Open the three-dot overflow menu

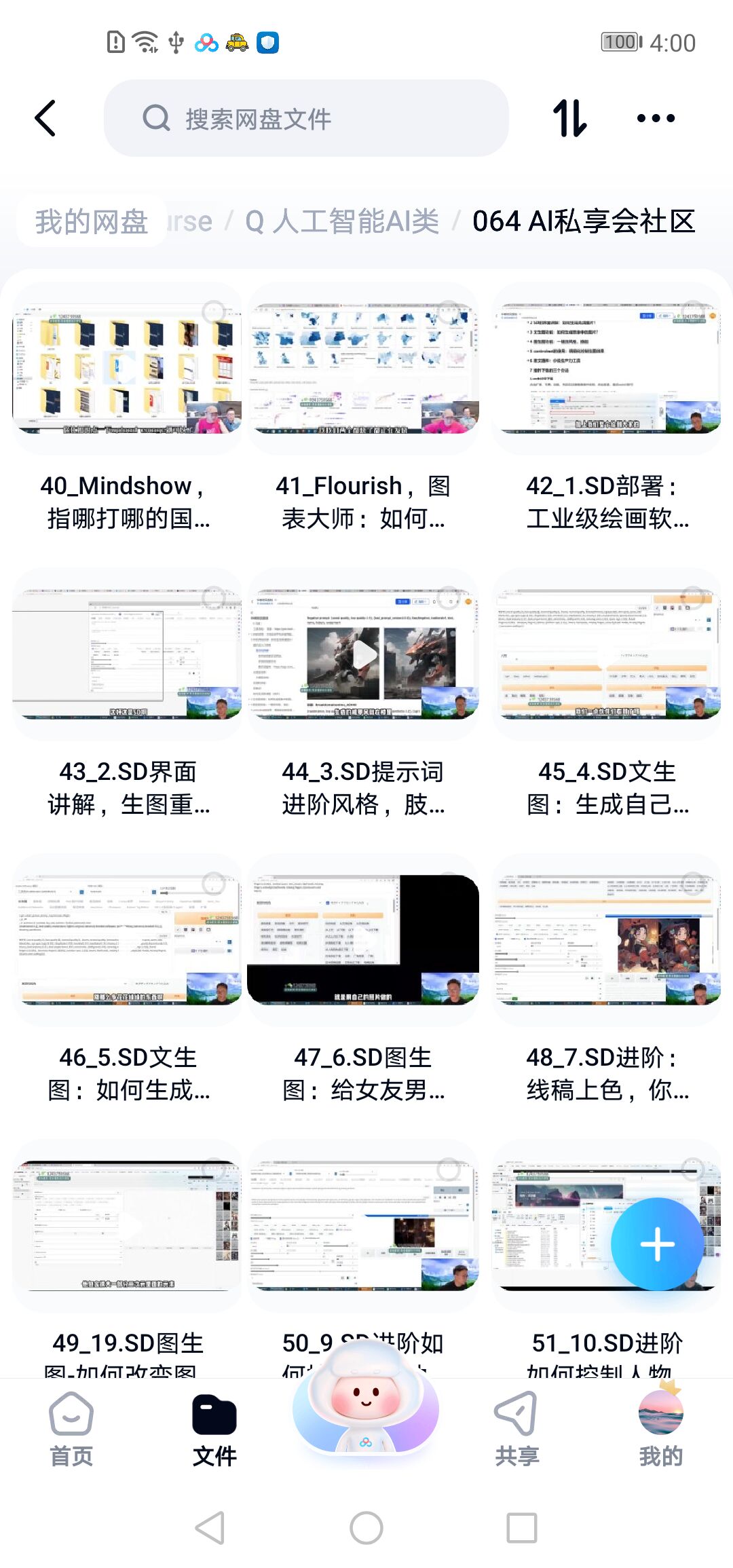pos(656,118)
